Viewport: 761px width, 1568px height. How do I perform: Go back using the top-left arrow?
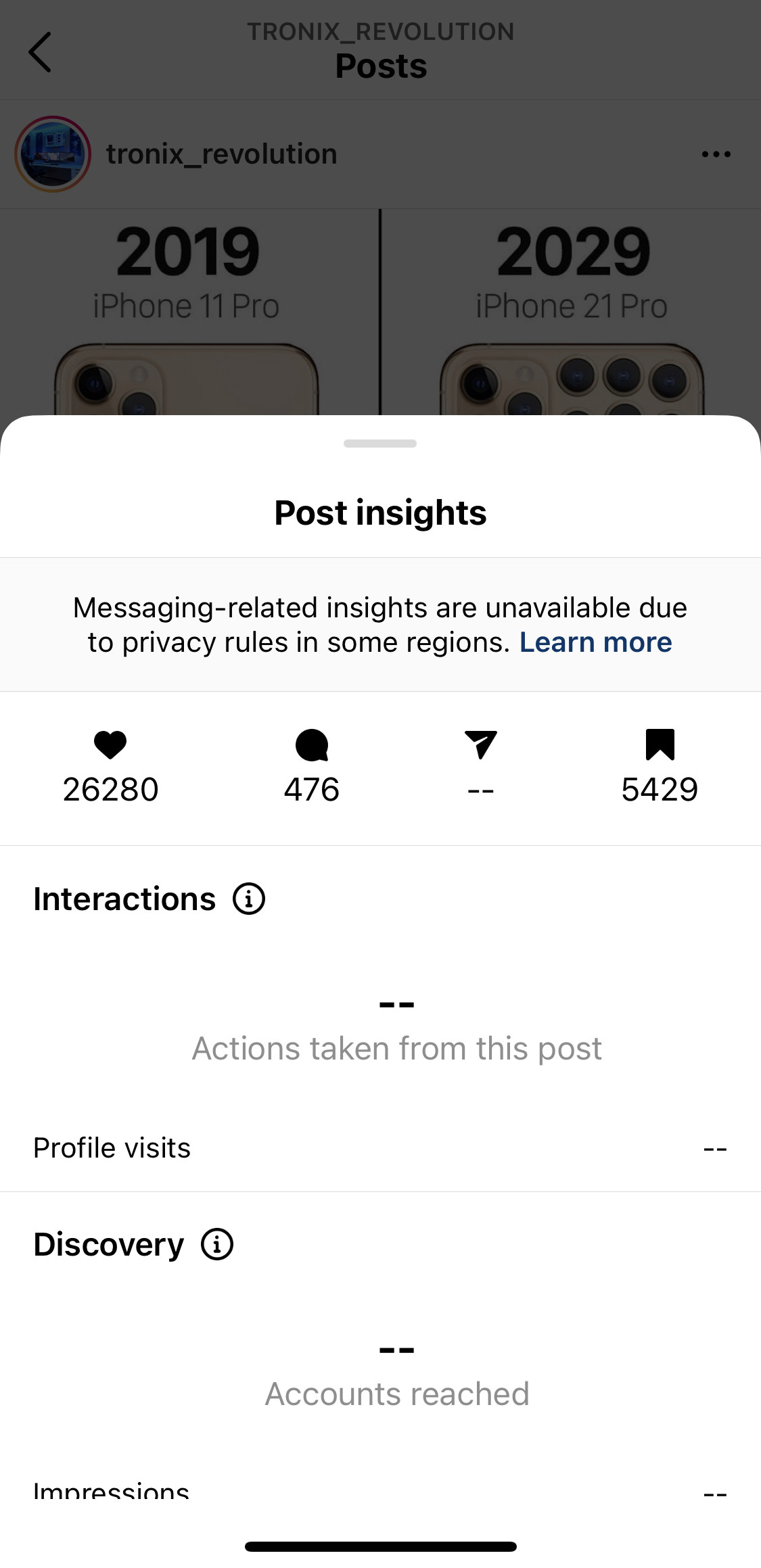coord(40,52)
